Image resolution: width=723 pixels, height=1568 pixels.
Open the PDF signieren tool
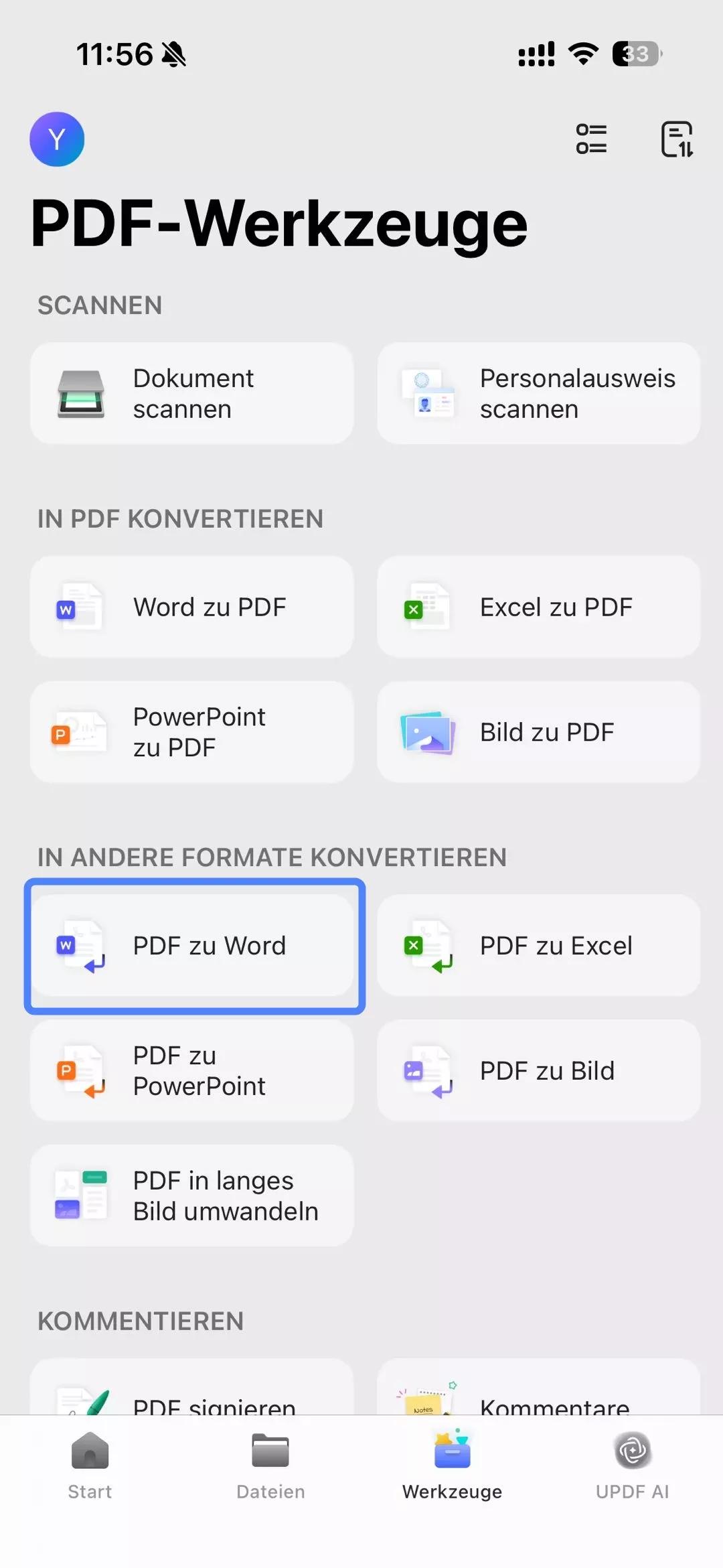[x=191, y=1400]
